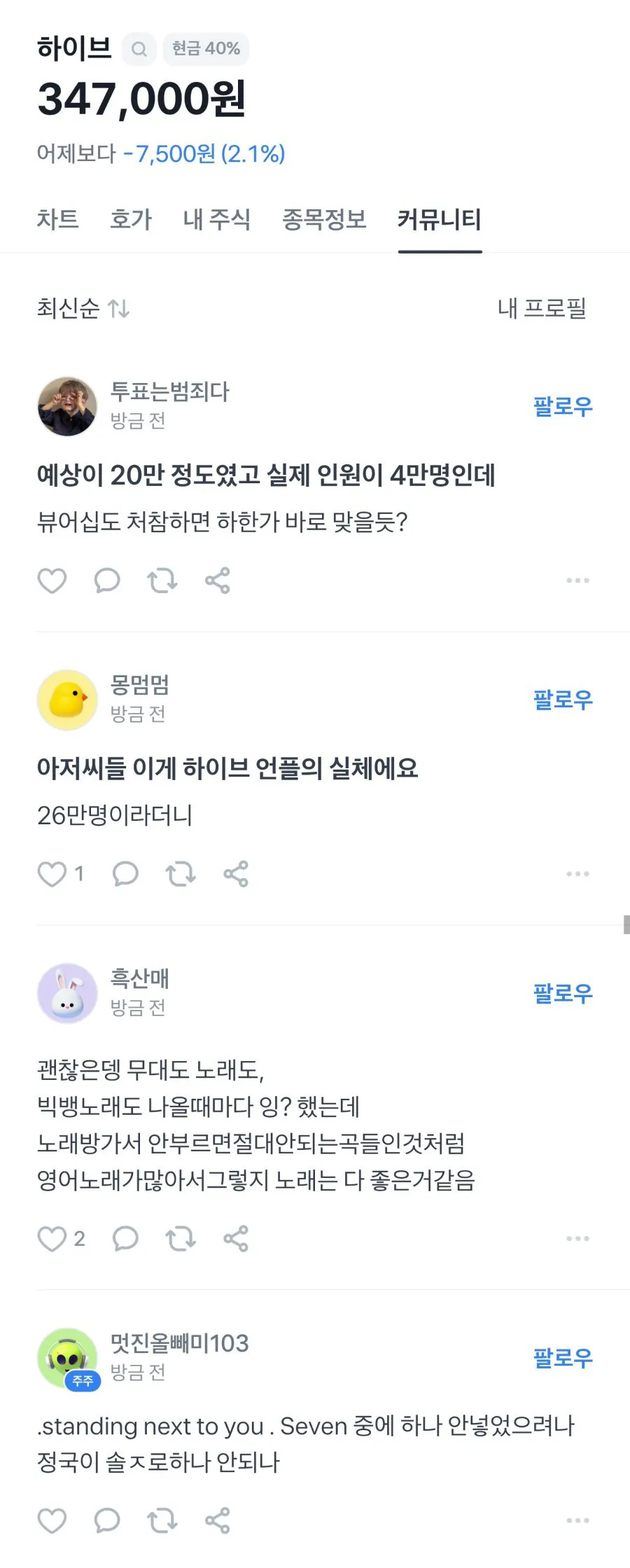The width and height of the screenshot is (630, 1568).
Task: Select the 종목정보 tab
Action: click(x=324, y=219)
